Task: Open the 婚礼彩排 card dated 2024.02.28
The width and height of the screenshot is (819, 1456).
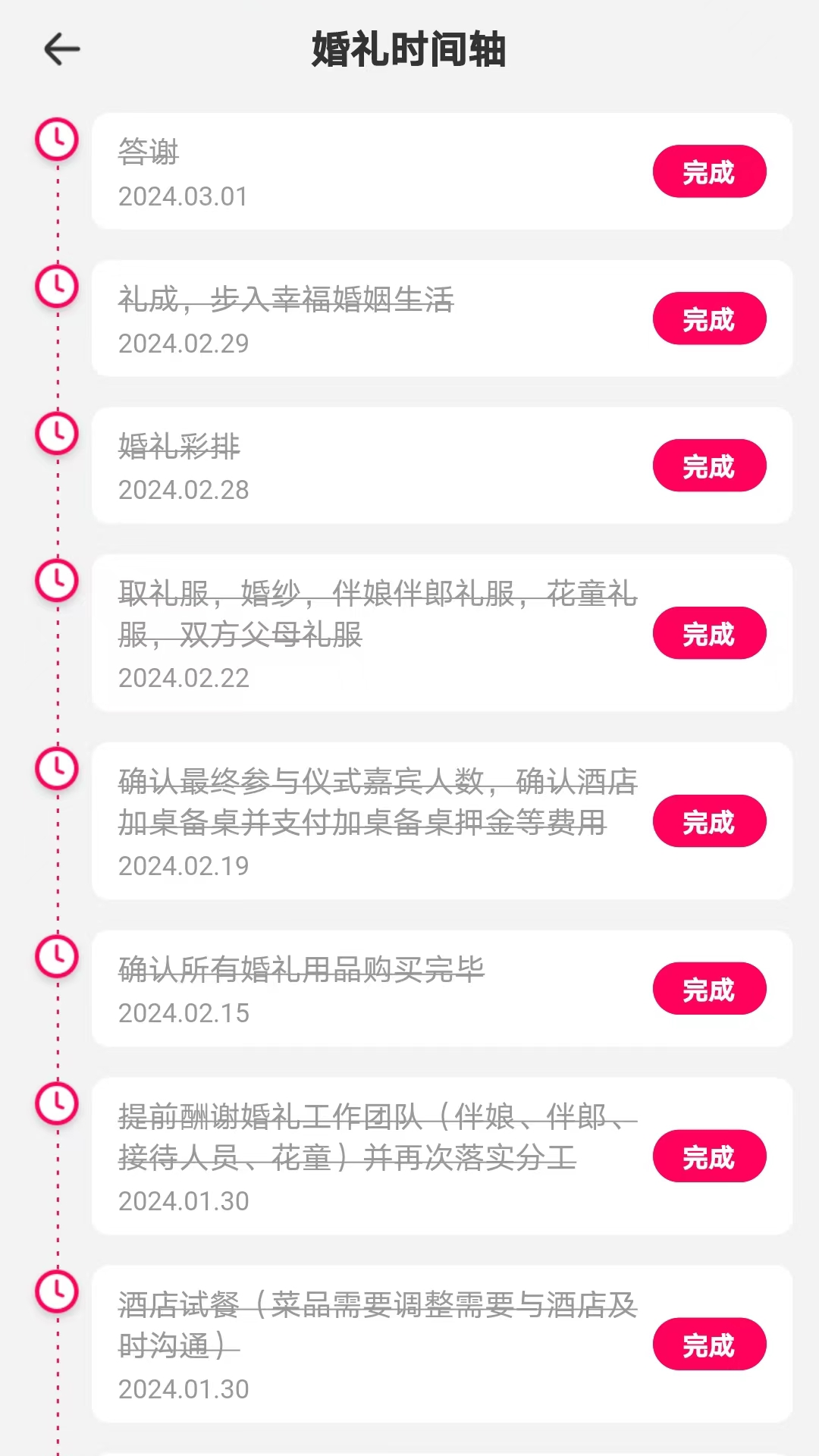Action: click(x=364, y=466)
